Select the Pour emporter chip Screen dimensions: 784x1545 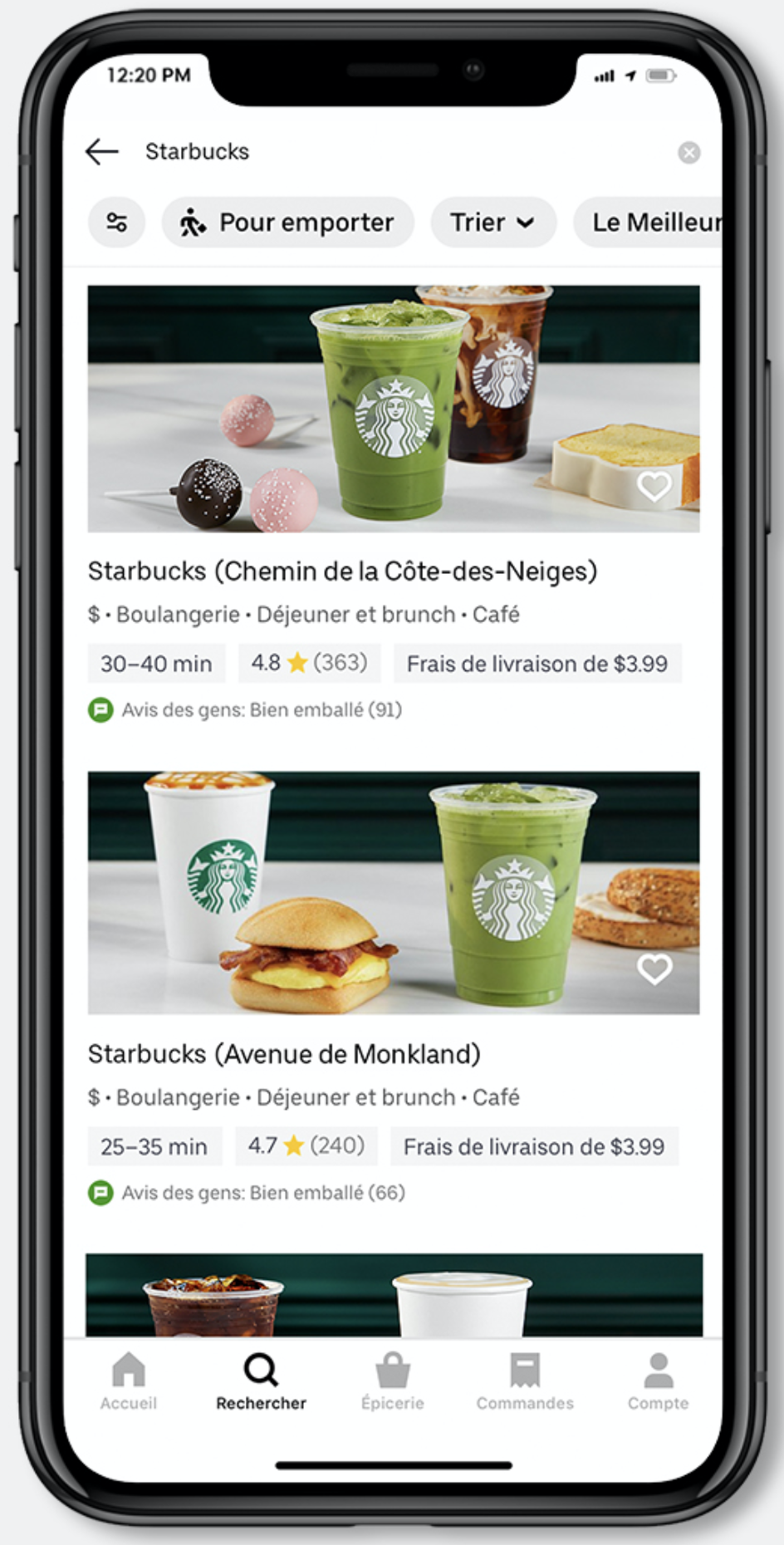pos(287,223)
